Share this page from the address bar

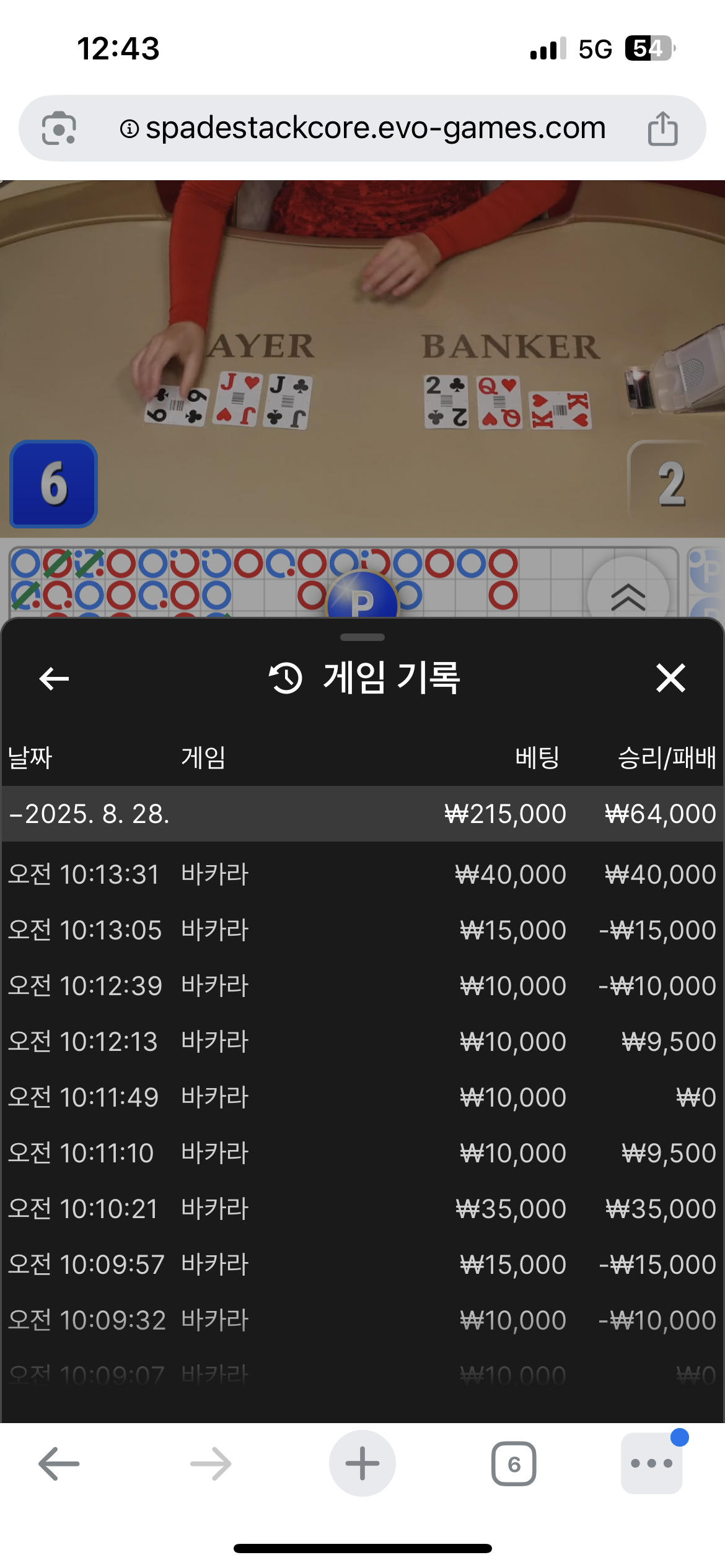(x=662, y=129)
